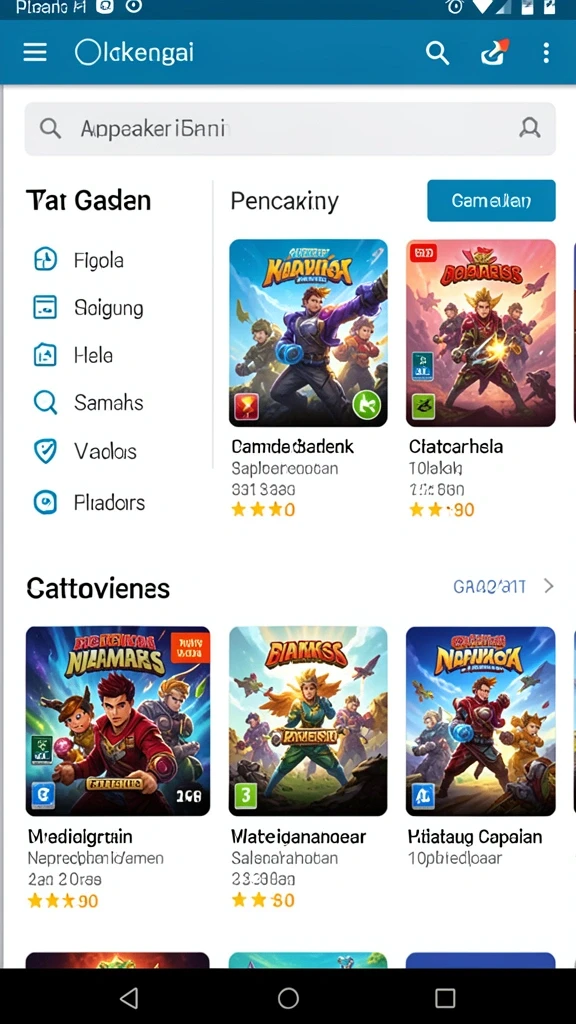Open the Soigung menu item

(88, 308)
